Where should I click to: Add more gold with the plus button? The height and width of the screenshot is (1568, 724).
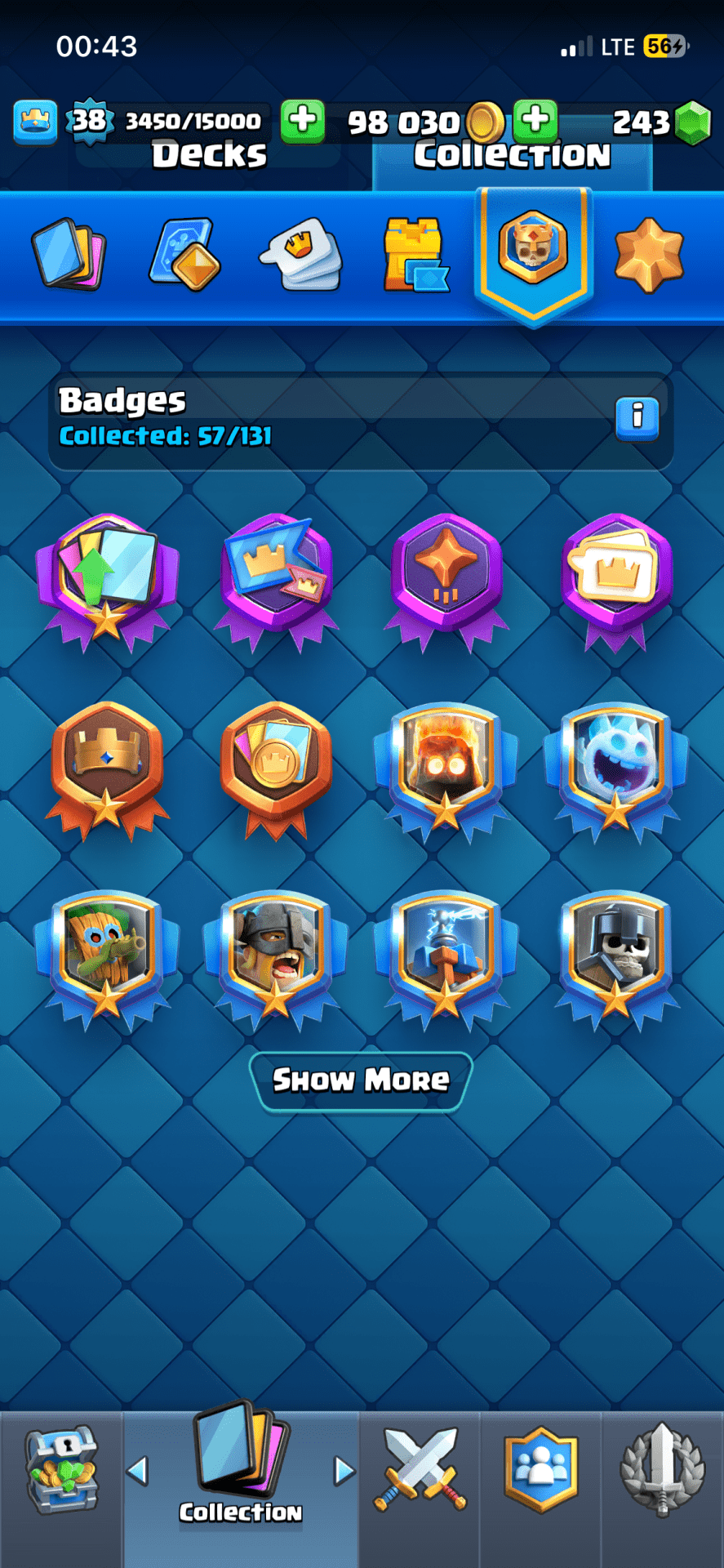tap(303, 121)
